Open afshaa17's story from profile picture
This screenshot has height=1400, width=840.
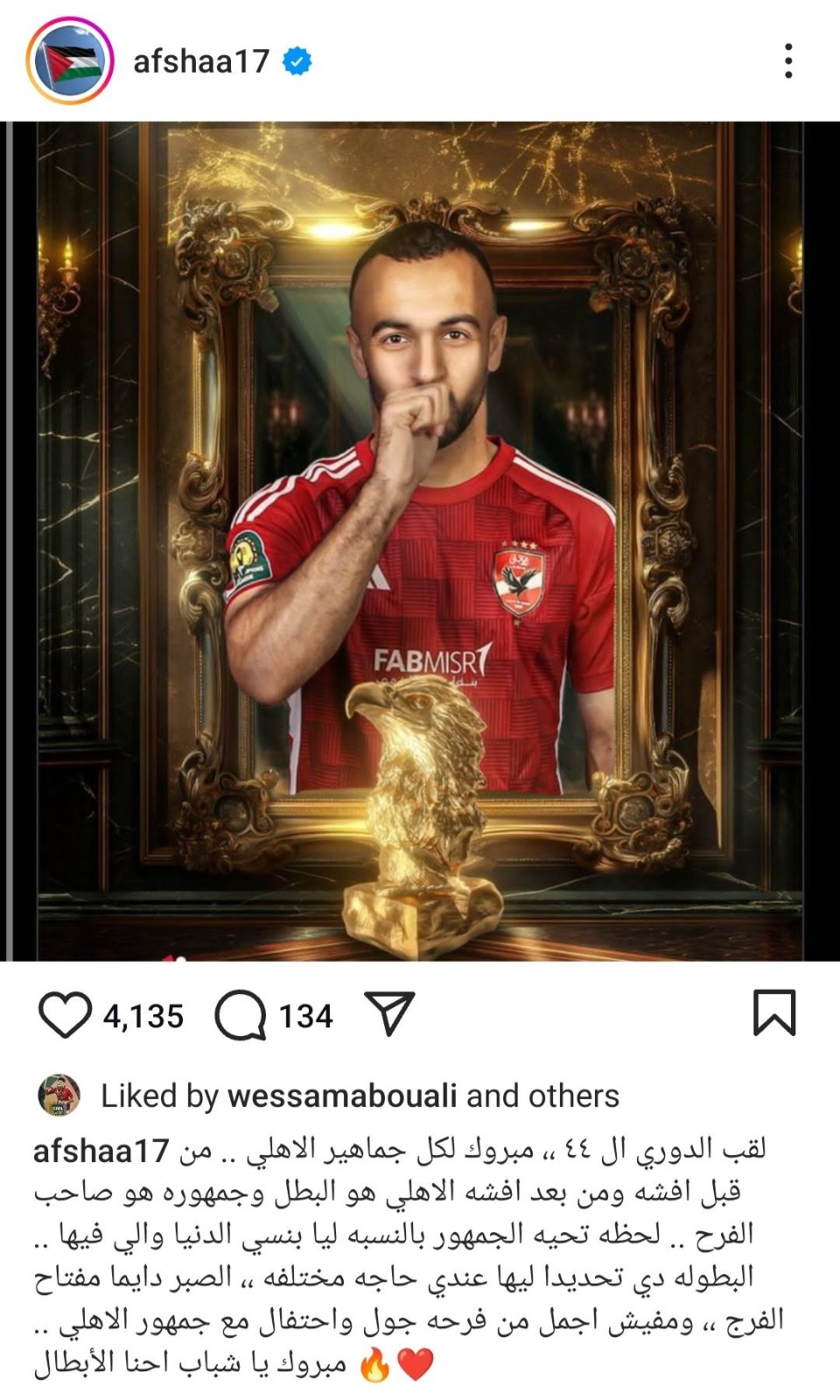[70, 61]
